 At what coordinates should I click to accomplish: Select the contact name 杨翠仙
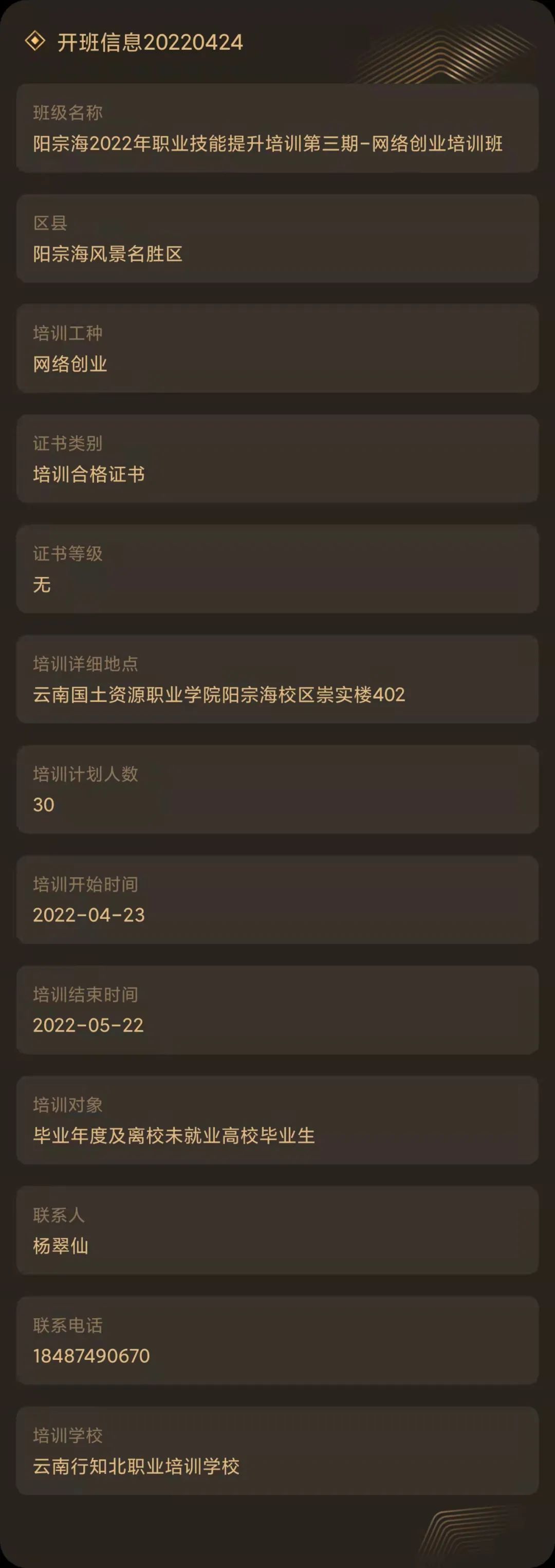[x=61, y=1247]
